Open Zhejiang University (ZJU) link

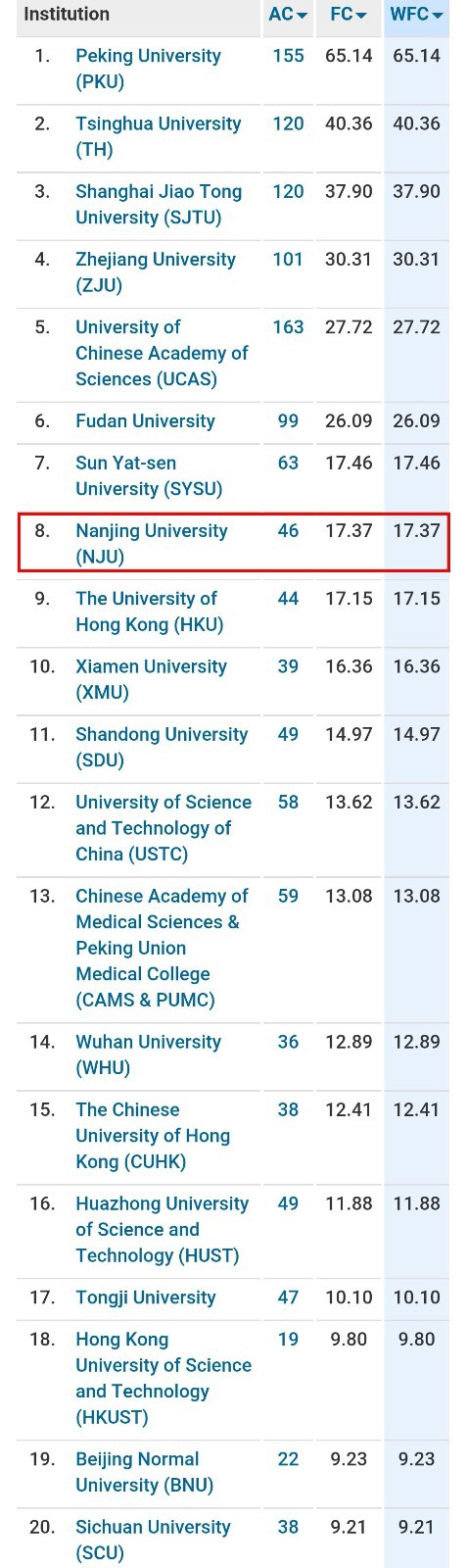pyautogui.click(x=156, y=271)
